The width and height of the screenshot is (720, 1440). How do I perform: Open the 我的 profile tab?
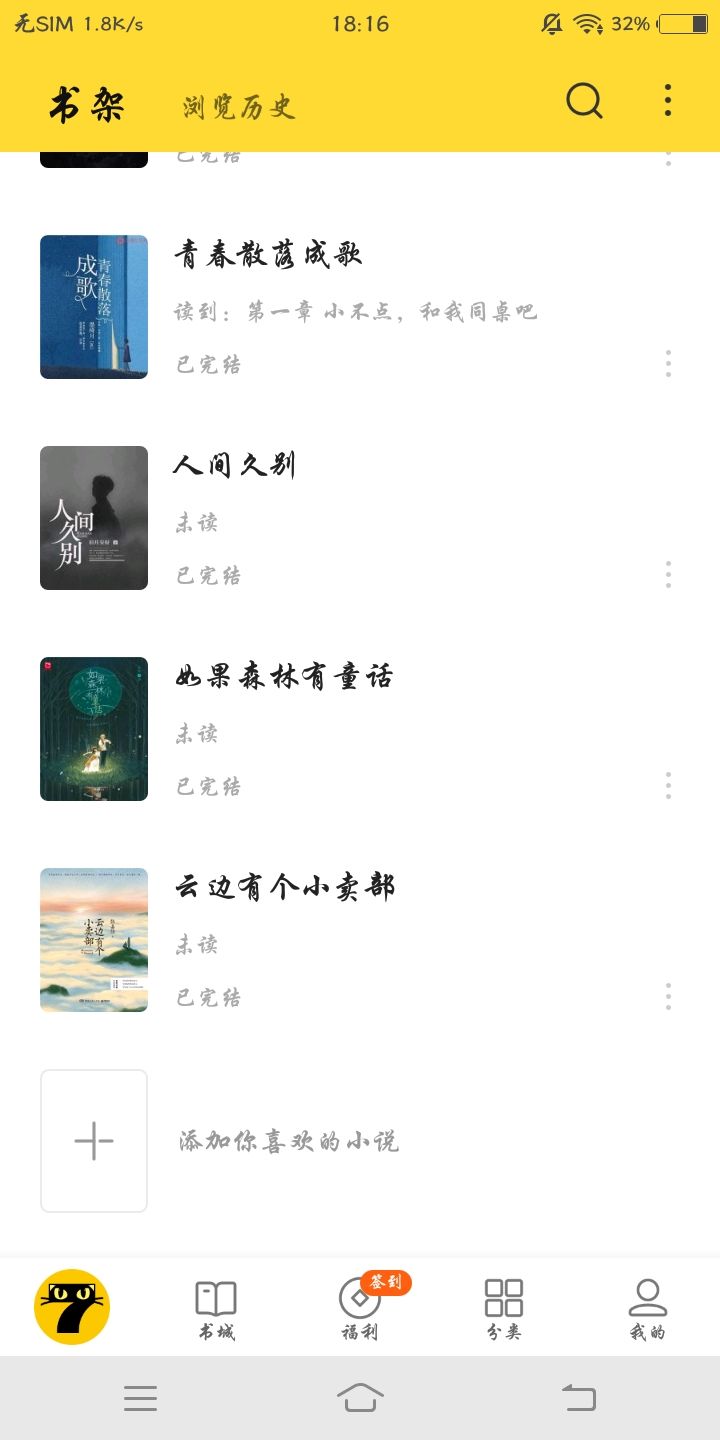(x=647, y=1309)
